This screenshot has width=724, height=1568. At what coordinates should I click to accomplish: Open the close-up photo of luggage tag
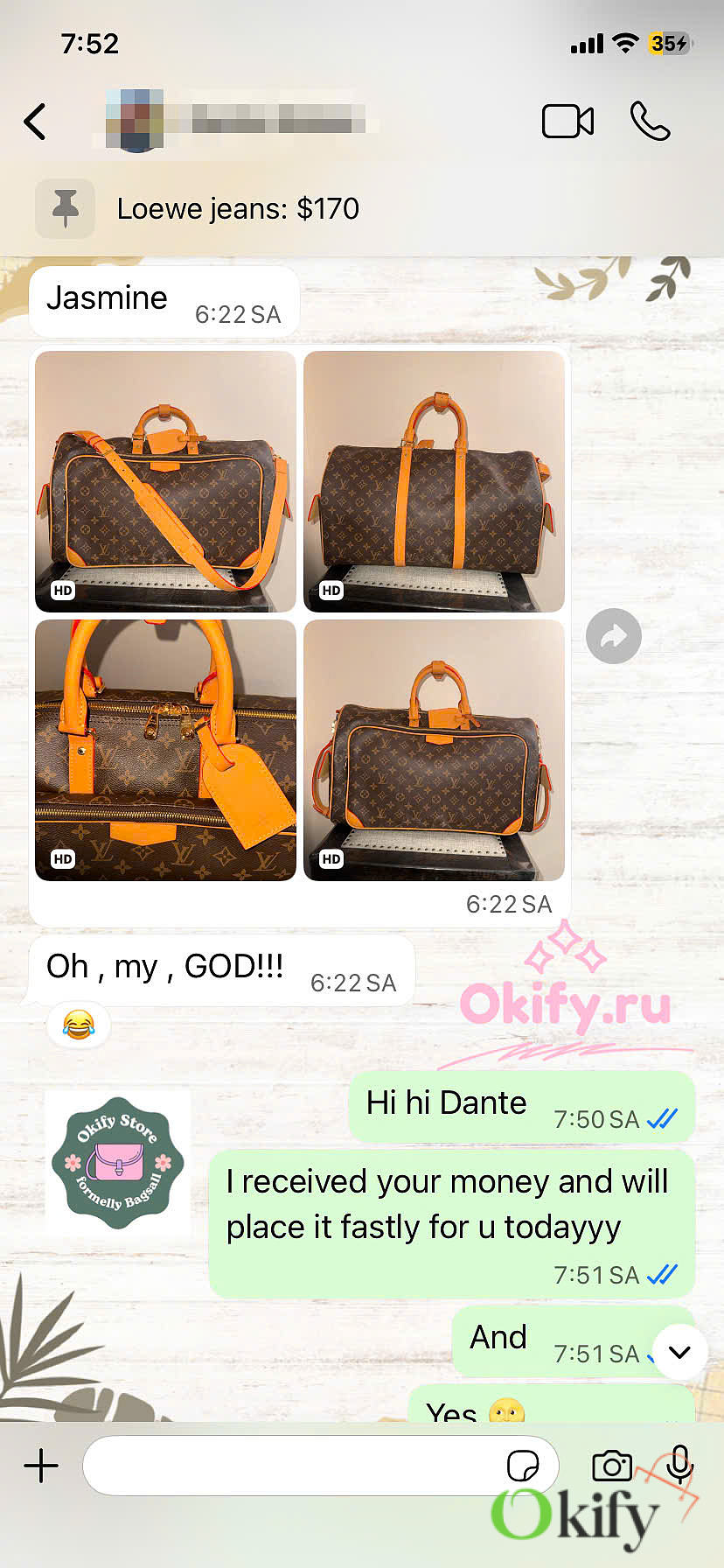(x=166, y=750)
